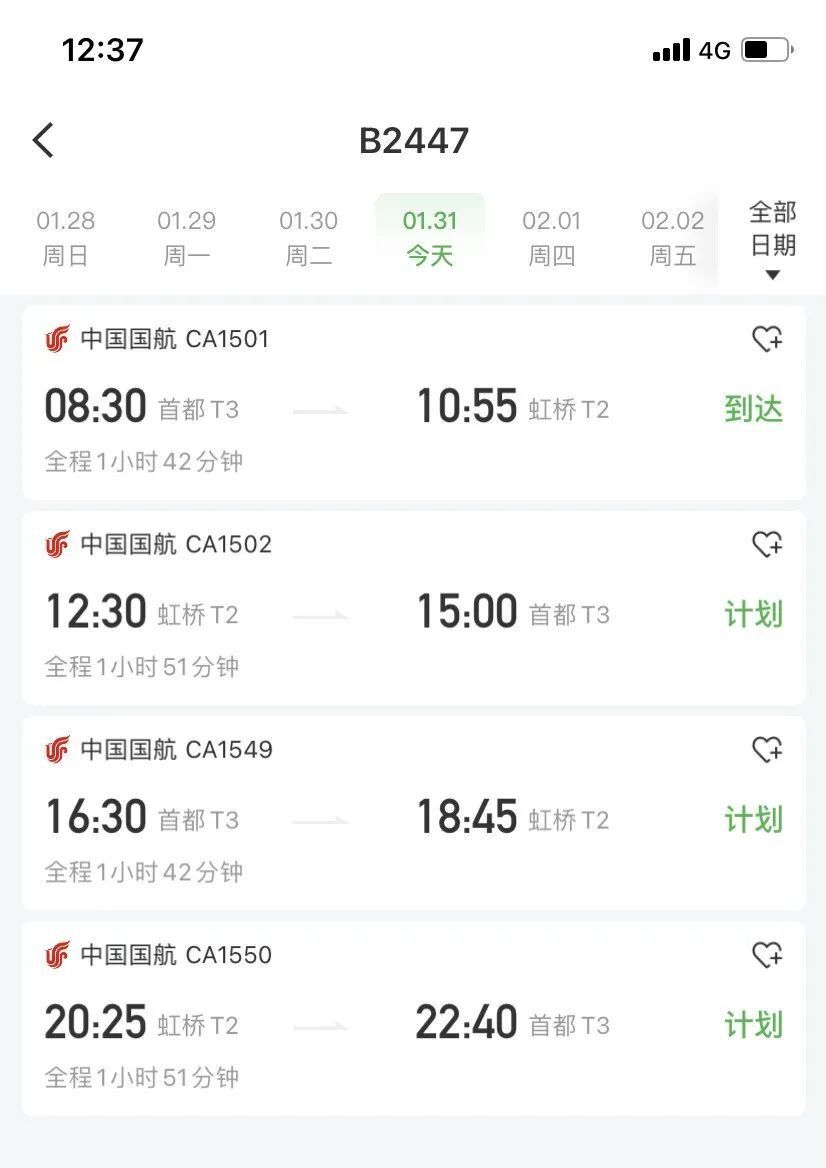This screenshot has width=826, height=1168.
Task: Switch to the 01.29 周一 date tab
Action: pyautogui.click(x=187, y=238)
